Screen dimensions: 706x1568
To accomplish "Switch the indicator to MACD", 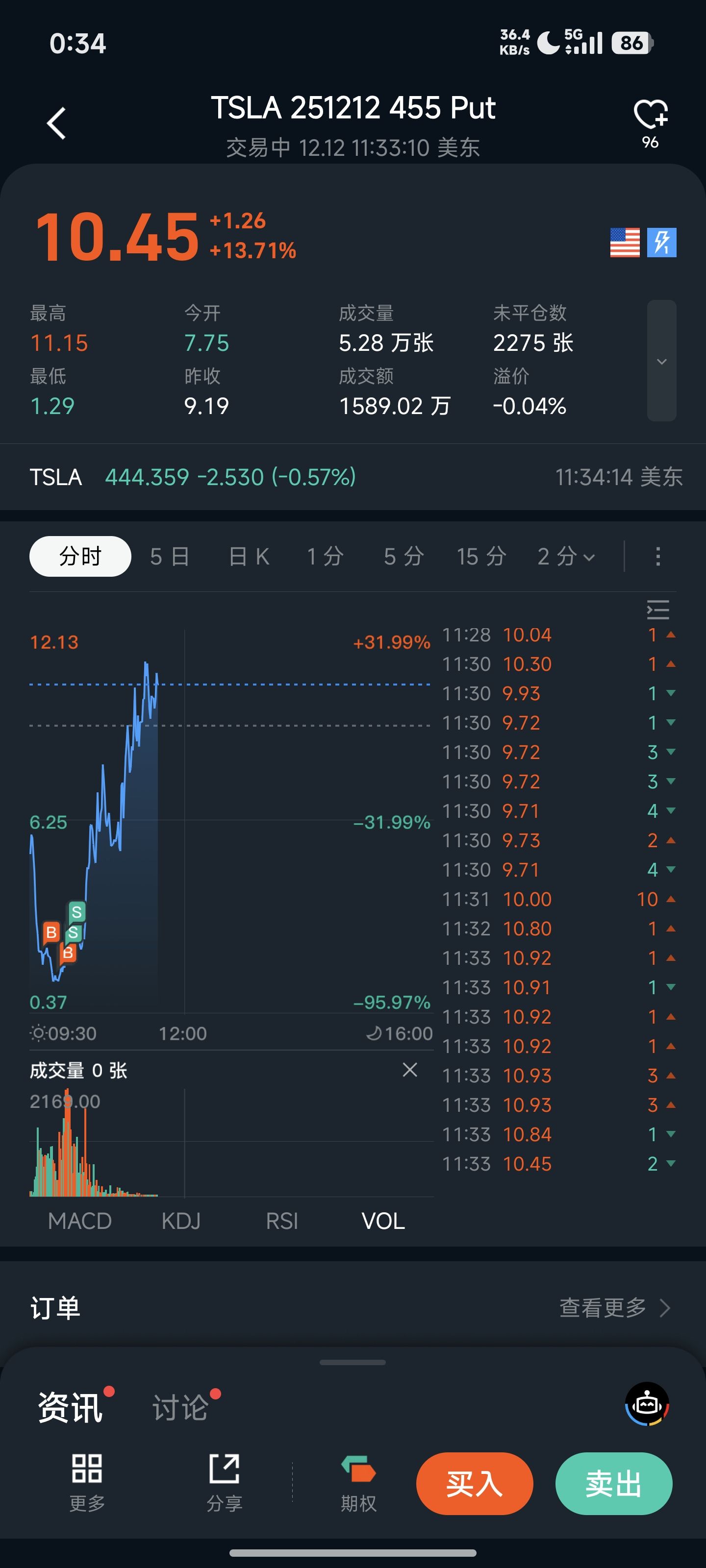I will tap(80, 1221).
